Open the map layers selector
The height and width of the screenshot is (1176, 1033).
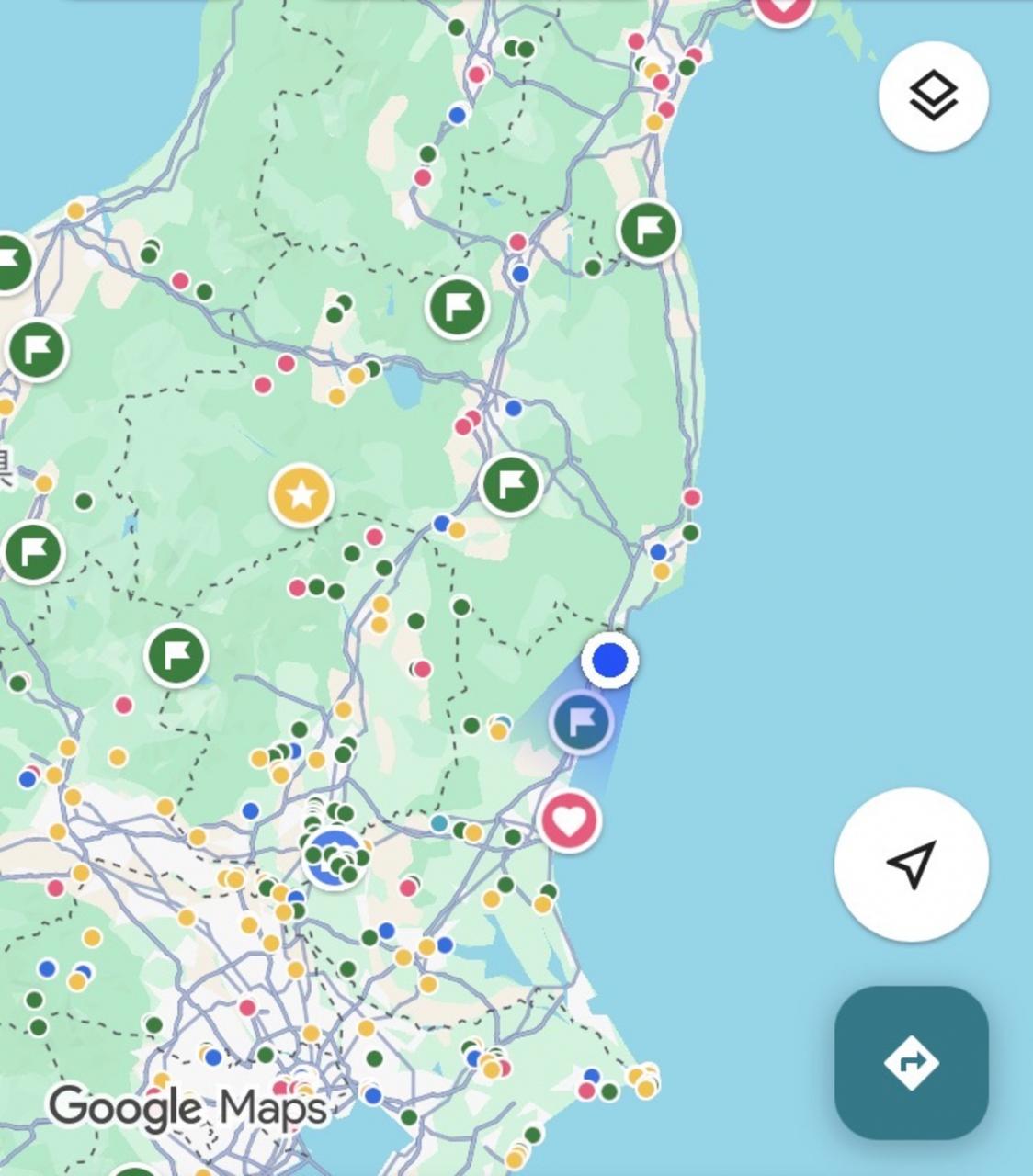(x=933, y=96)
